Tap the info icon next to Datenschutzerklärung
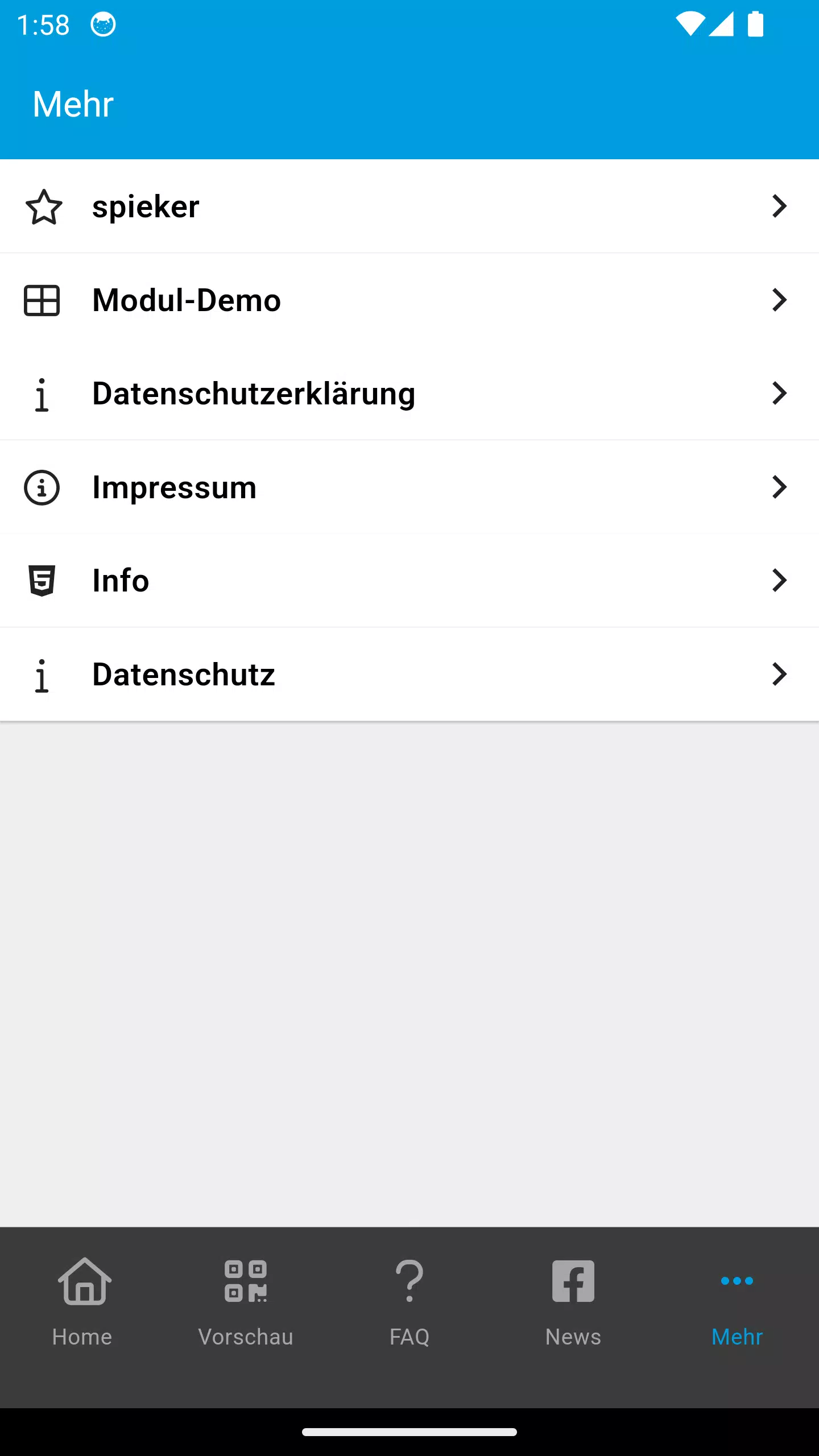 pyautogui.click(x=42, y=394)
